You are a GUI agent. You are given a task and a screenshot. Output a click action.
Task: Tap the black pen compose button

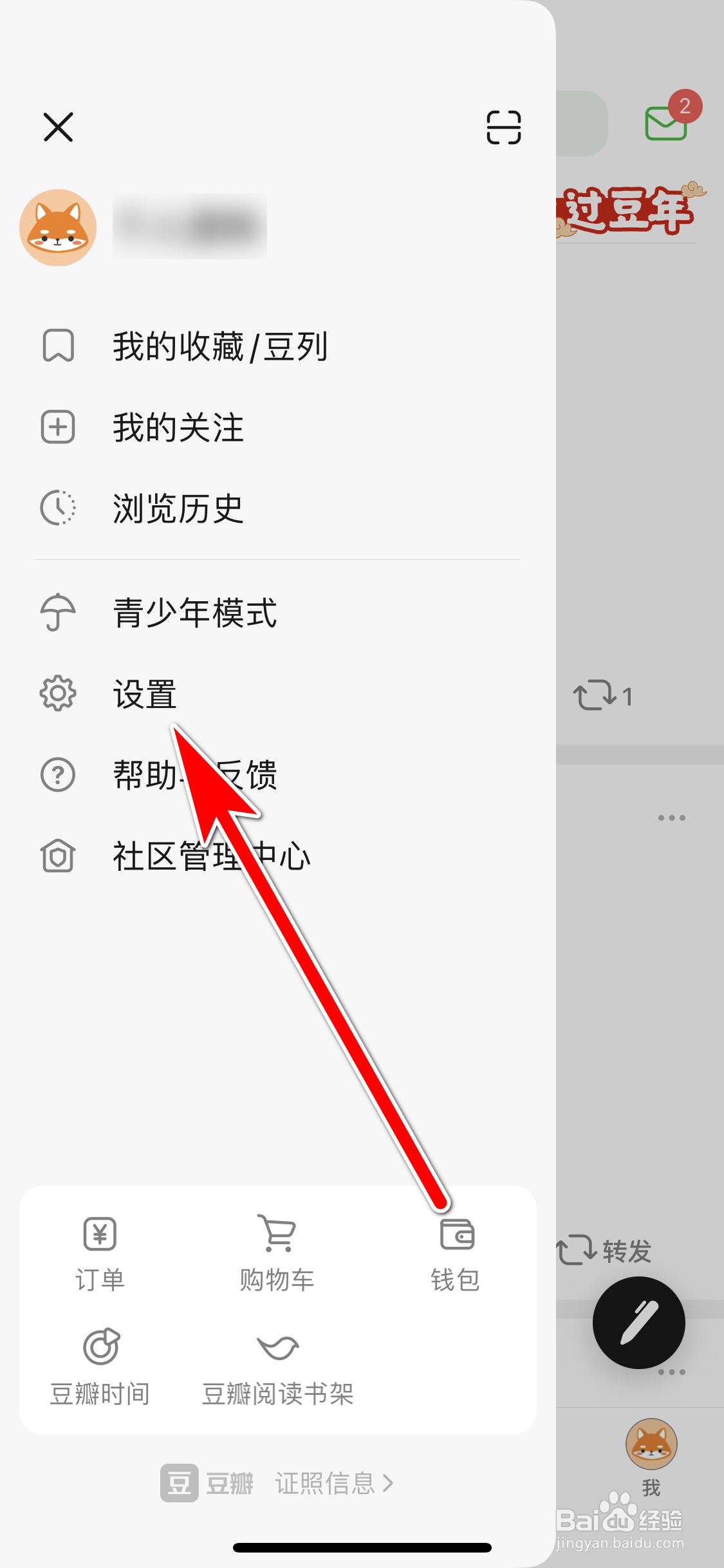coord(640,1321)
